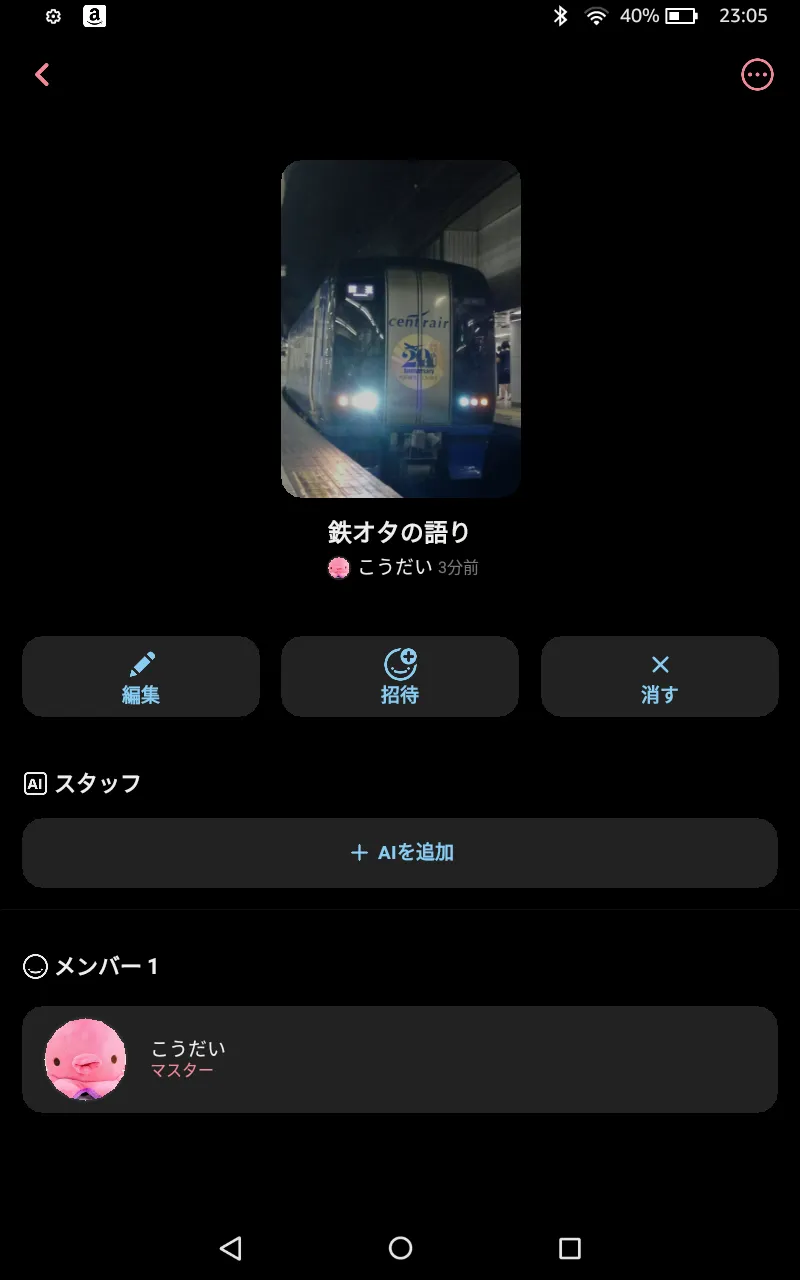Open the 鉄オタの語り cover image
Viewport: 800px width, 1280px height.
(400, 329)
